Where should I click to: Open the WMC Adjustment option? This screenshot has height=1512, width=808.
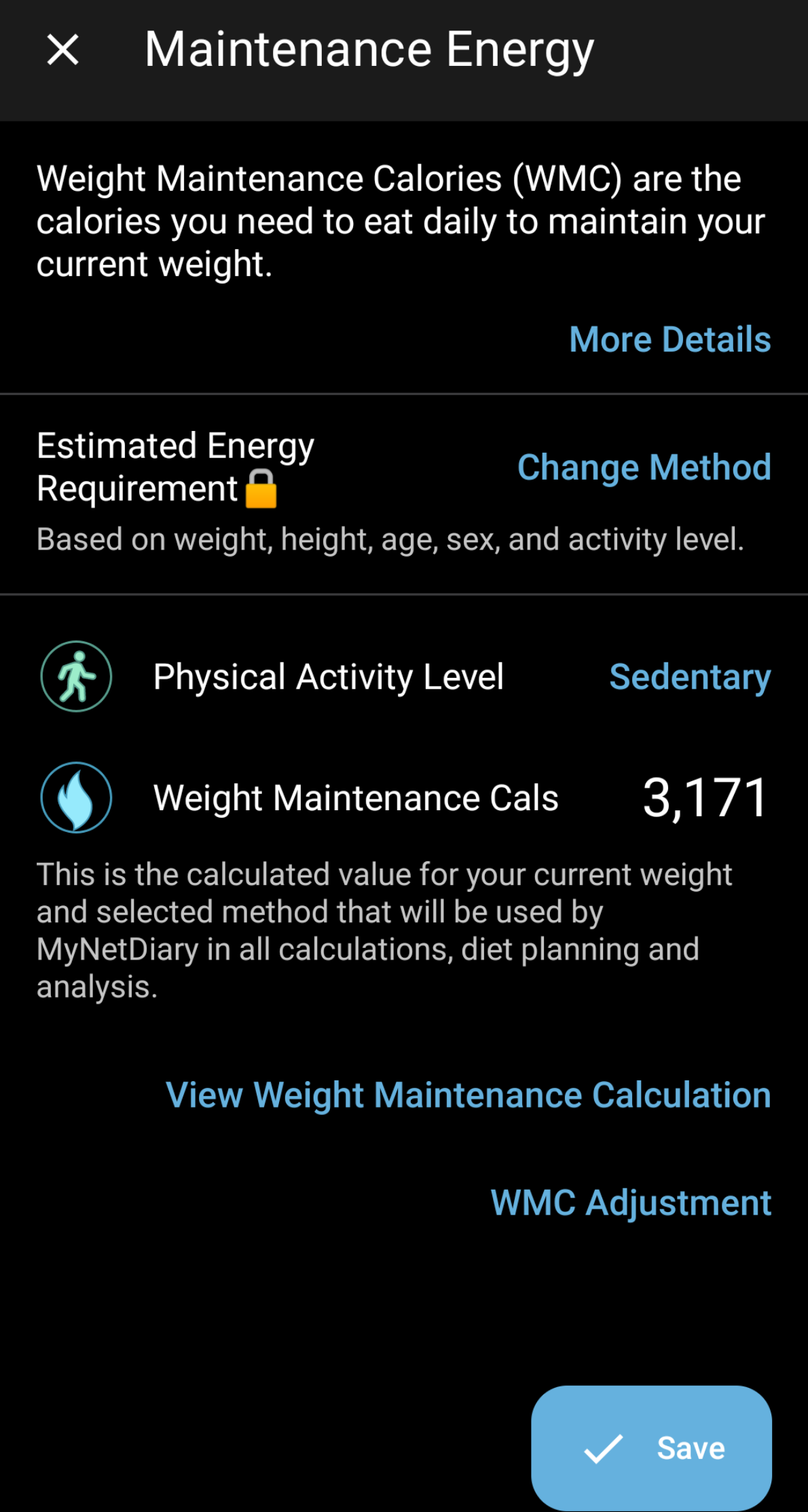pyautogui.click(x=631, y=1203)
